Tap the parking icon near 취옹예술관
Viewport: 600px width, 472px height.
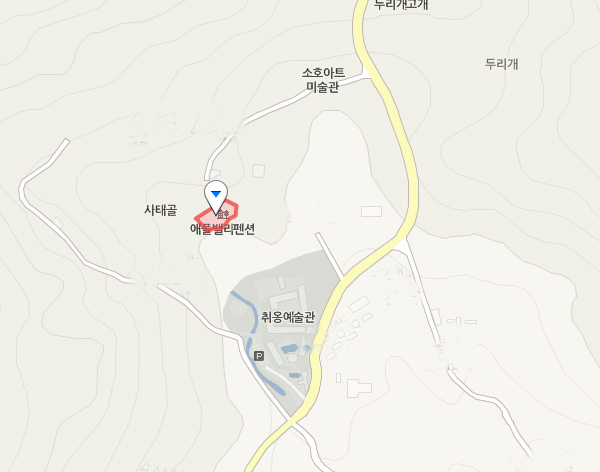tap(259, 355)
